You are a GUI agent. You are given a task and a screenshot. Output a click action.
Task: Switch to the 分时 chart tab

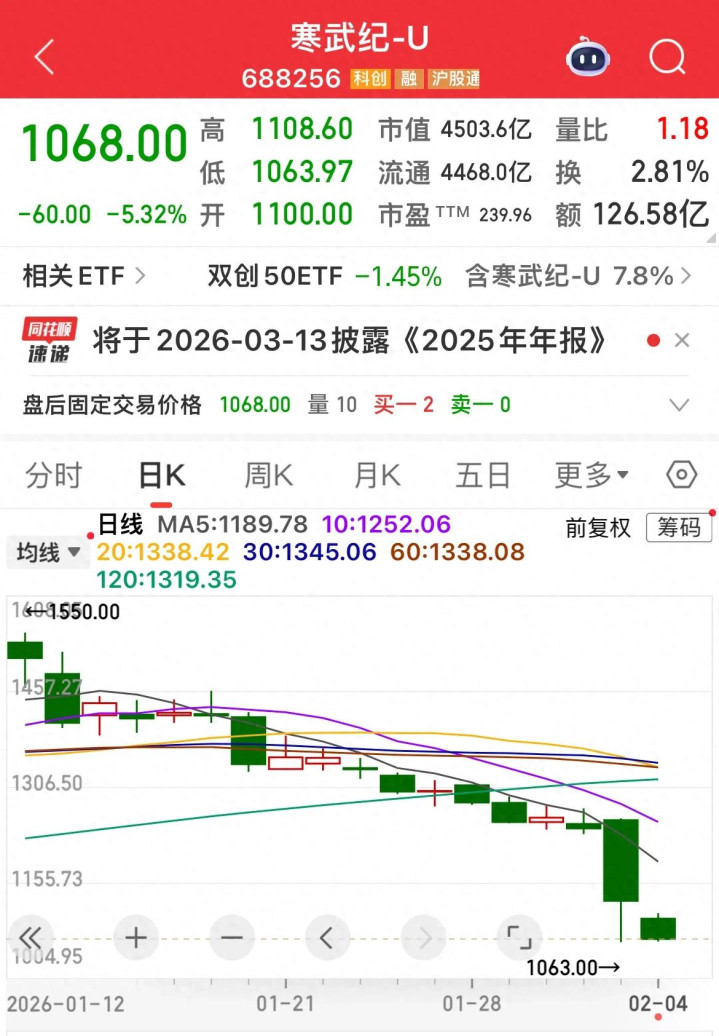point(54,475)
